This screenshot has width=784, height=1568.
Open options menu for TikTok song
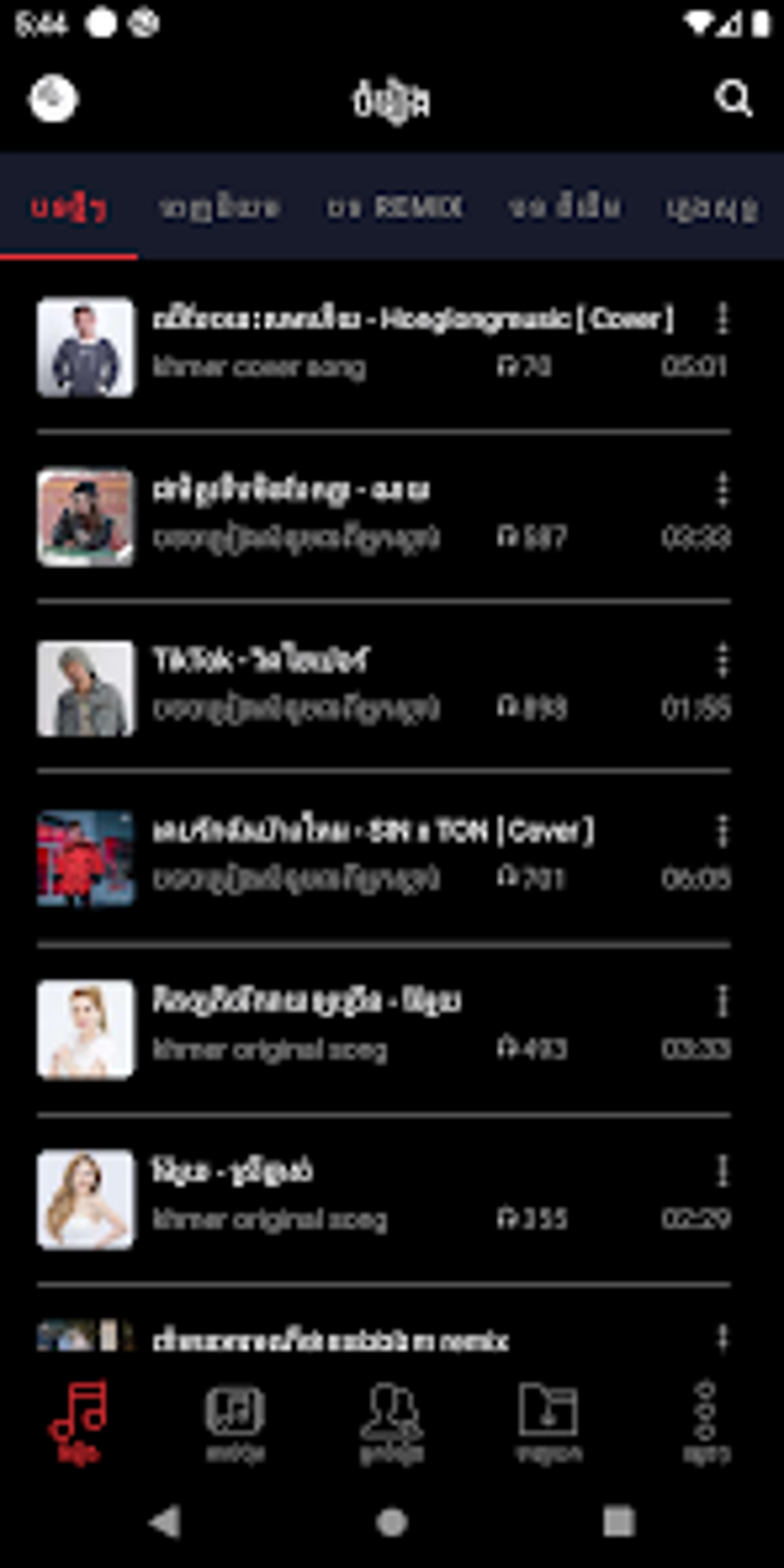722,660
